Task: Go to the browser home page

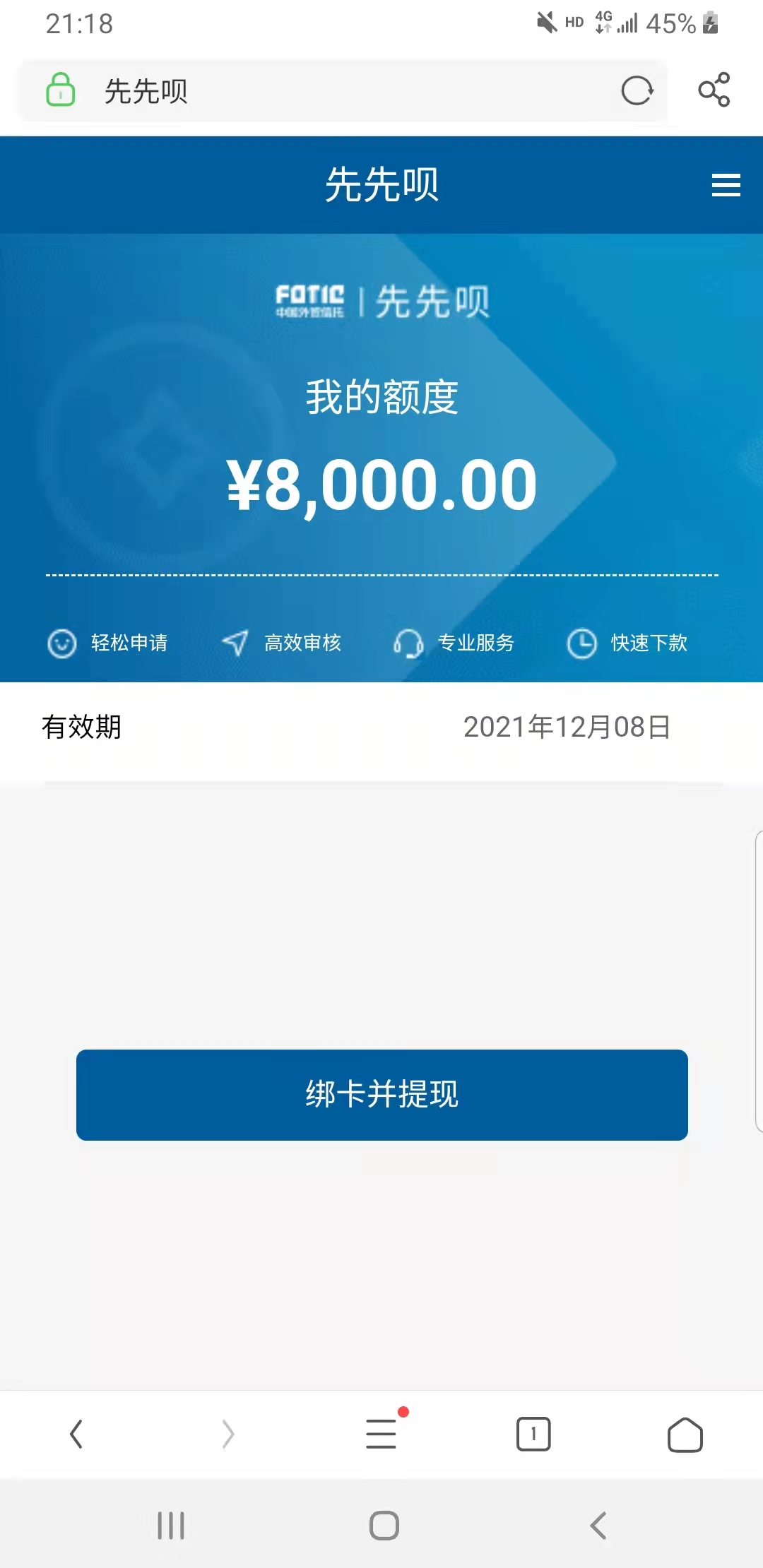Action: pyautogui.click(x=685, y=1435)
